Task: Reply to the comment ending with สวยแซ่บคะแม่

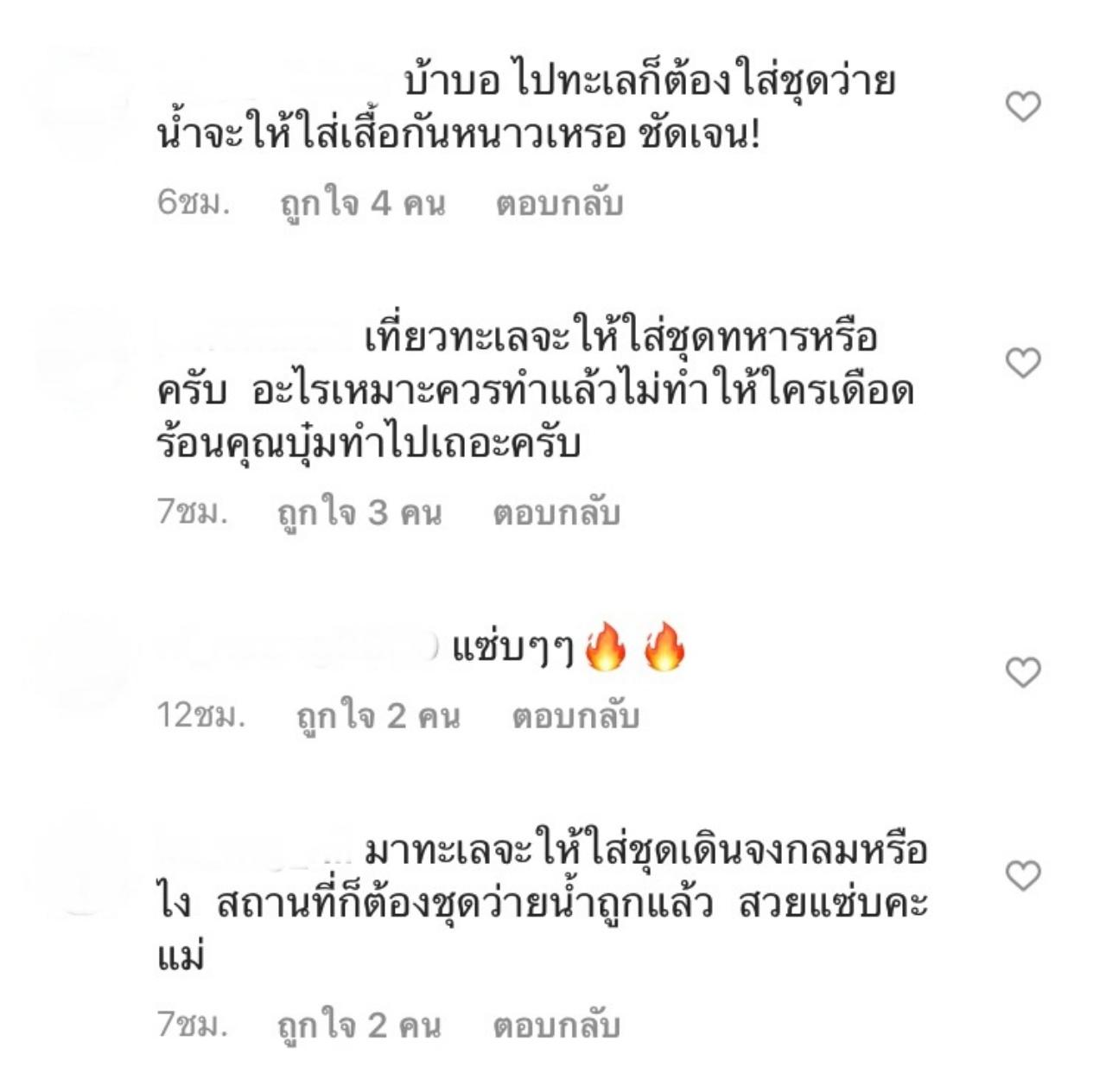Action: click(556, 1025)
